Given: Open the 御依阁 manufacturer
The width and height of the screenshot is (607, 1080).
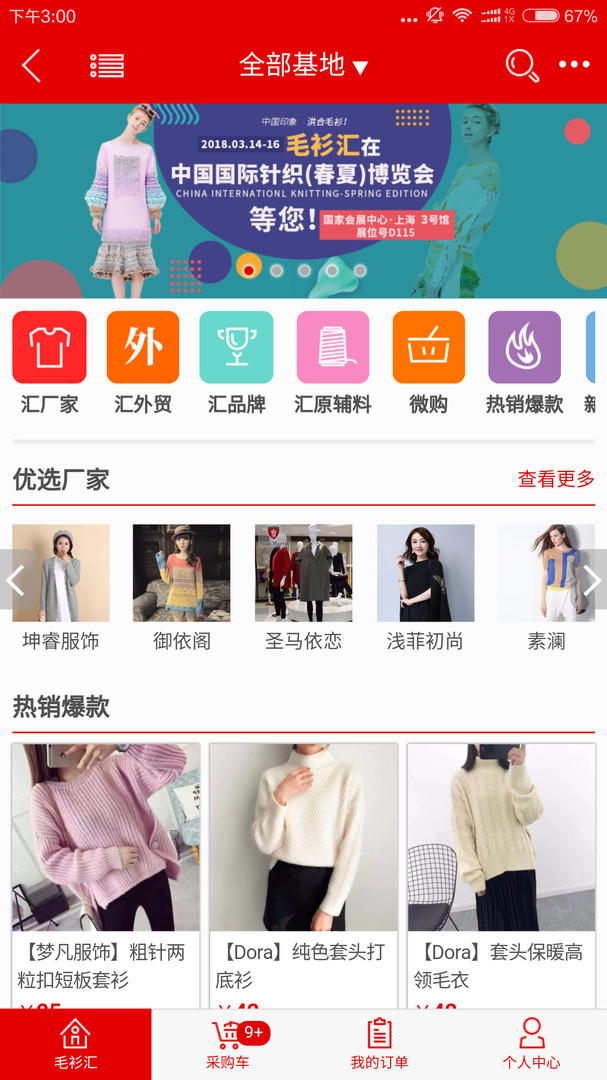Looking at the screenshot, I should (182, 587).
